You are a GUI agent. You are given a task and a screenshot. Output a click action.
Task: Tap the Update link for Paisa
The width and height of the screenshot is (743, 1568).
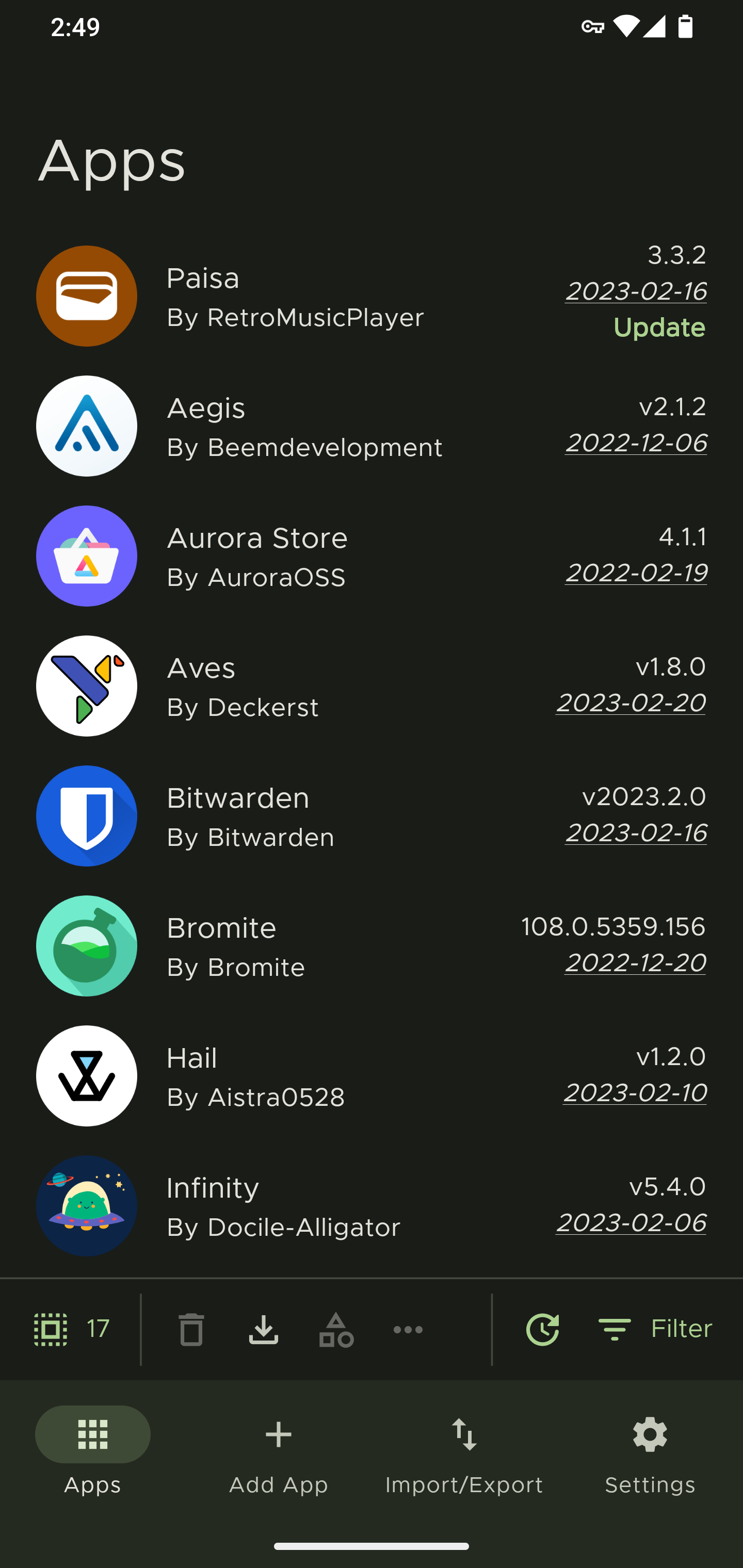tap(659, 327)
